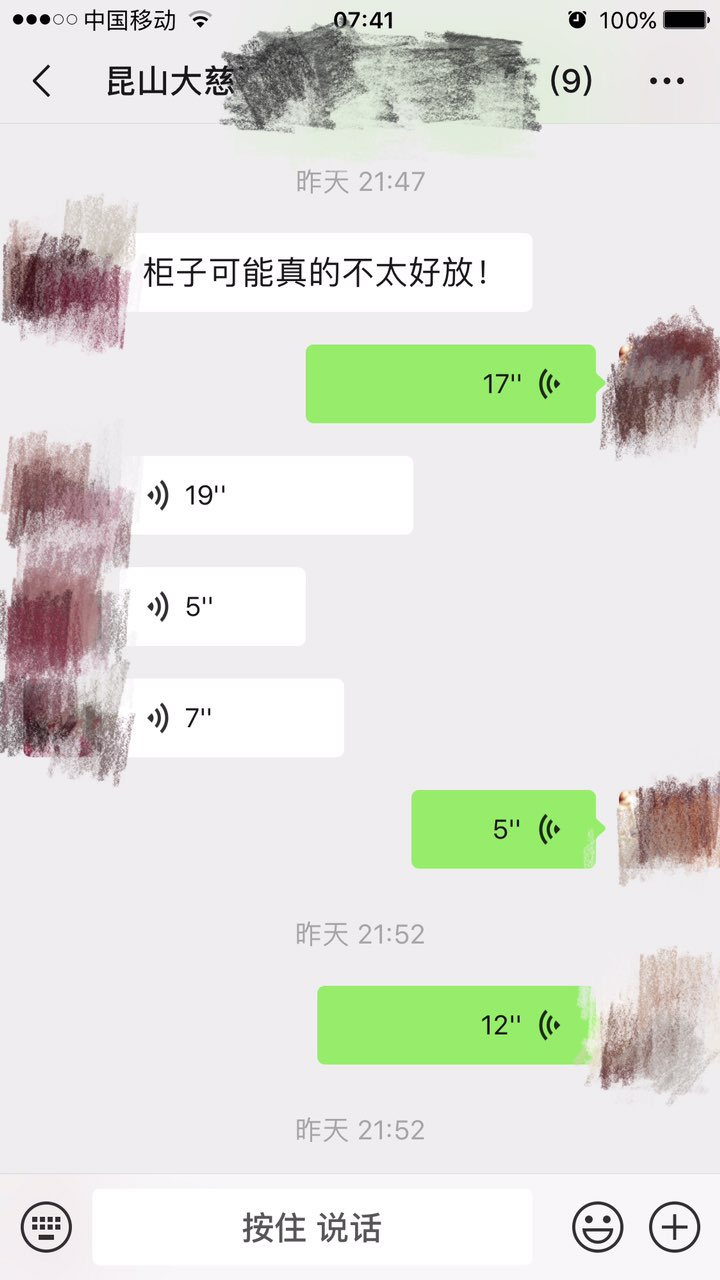Screen dimensions: 720x1280
Task: Open the plus attachment menu
Action: (x=675, y=1226)
